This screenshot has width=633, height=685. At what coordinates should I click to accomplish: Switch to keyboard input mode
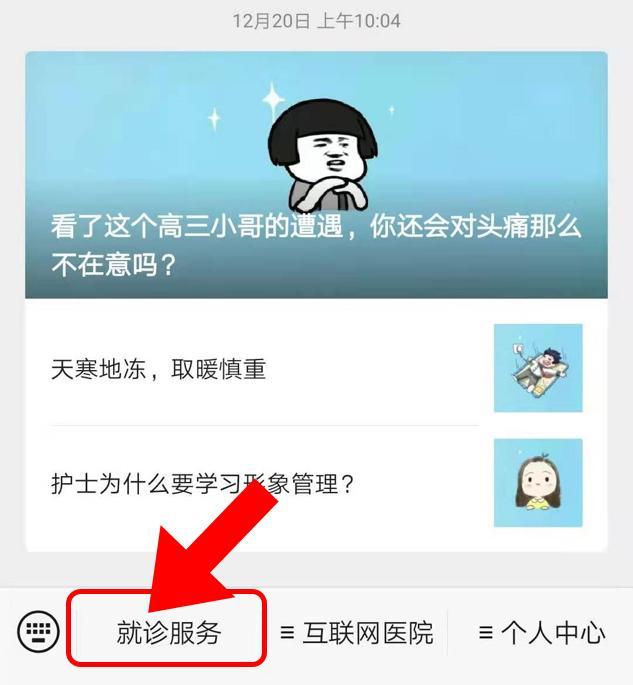coord(38,632)
